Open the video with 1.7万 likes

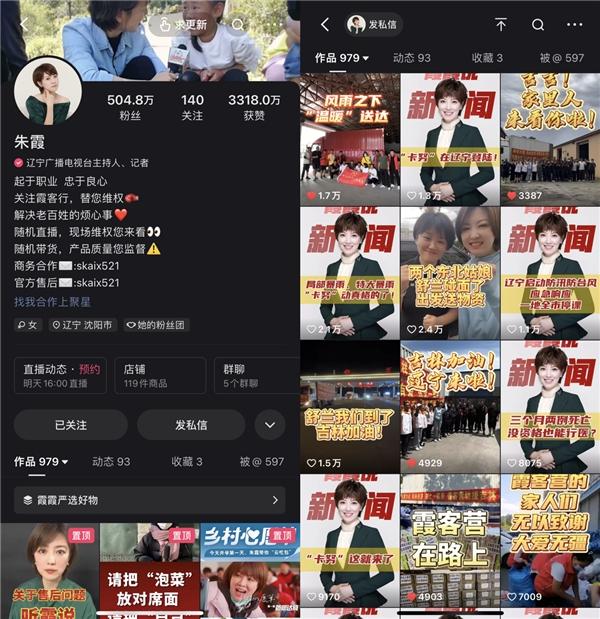tap(348, 135)
